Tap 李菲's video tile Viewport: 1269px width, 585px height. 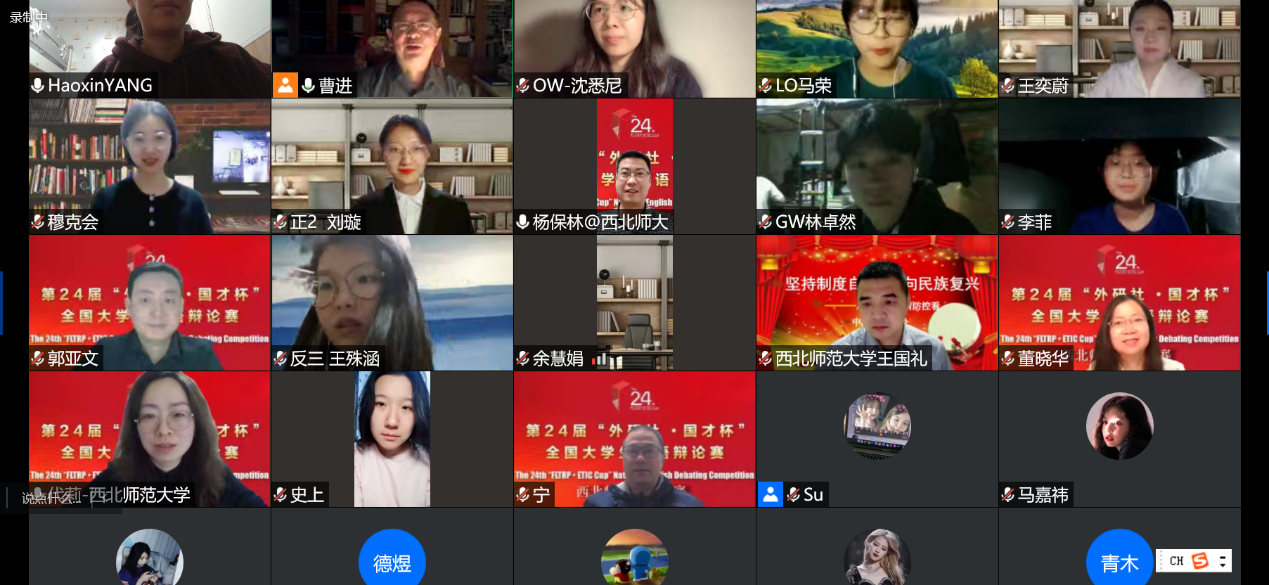pos(1119,165)
